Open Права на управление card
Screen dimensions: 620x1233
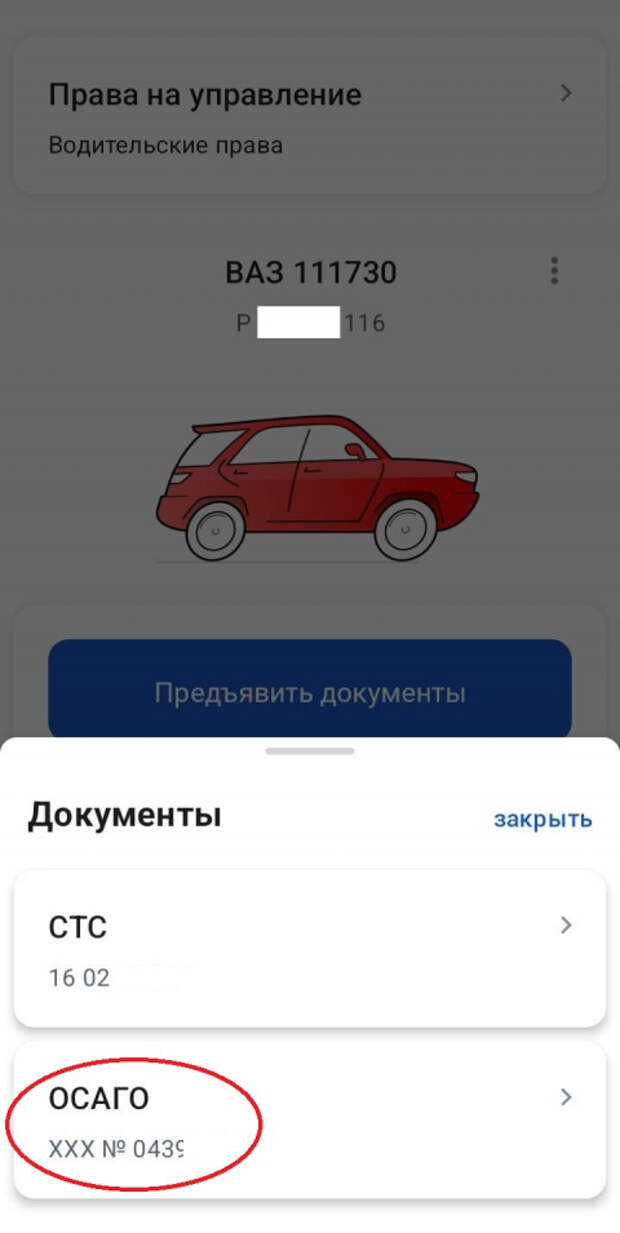(x=309, y=117)
